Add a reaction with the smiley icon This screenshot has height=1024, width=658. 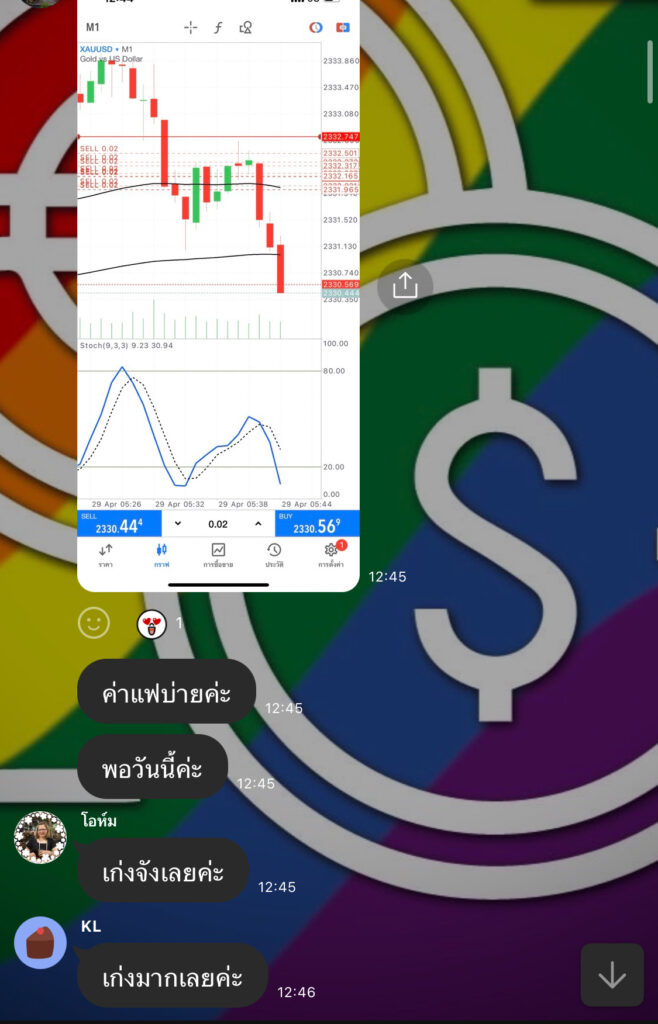pyautogui.click(x=94, y=623)
